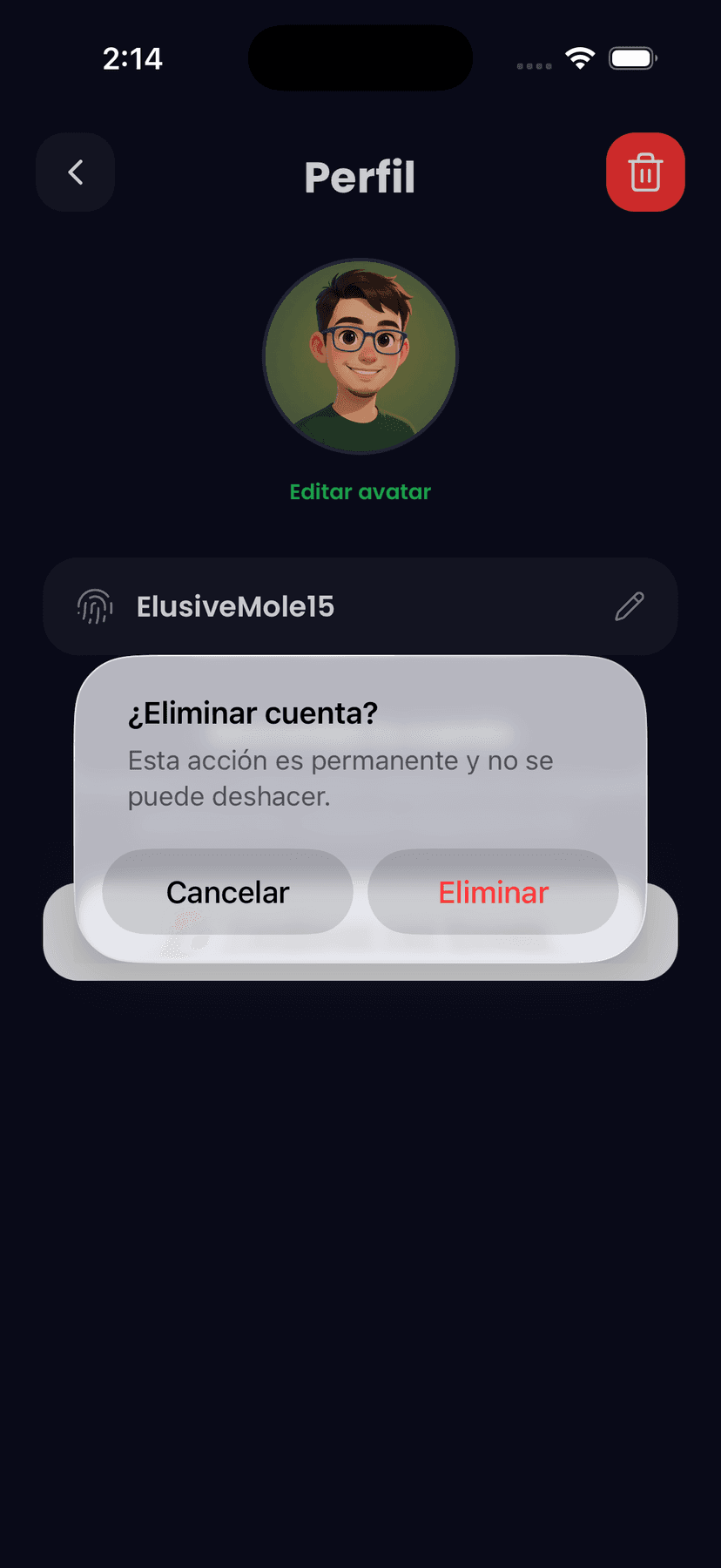Confirm deletion with the Eliminar button

click(x=493, y=892)
